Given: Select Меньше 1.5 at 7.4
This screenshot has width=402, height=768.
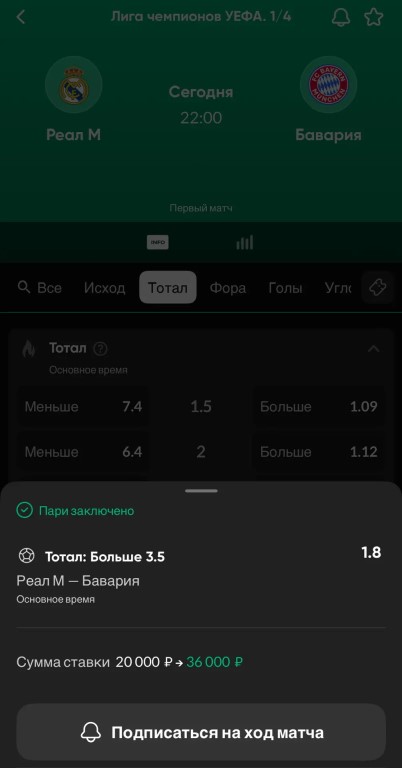Looking at the screenshot, I should (x=83, y=407).
